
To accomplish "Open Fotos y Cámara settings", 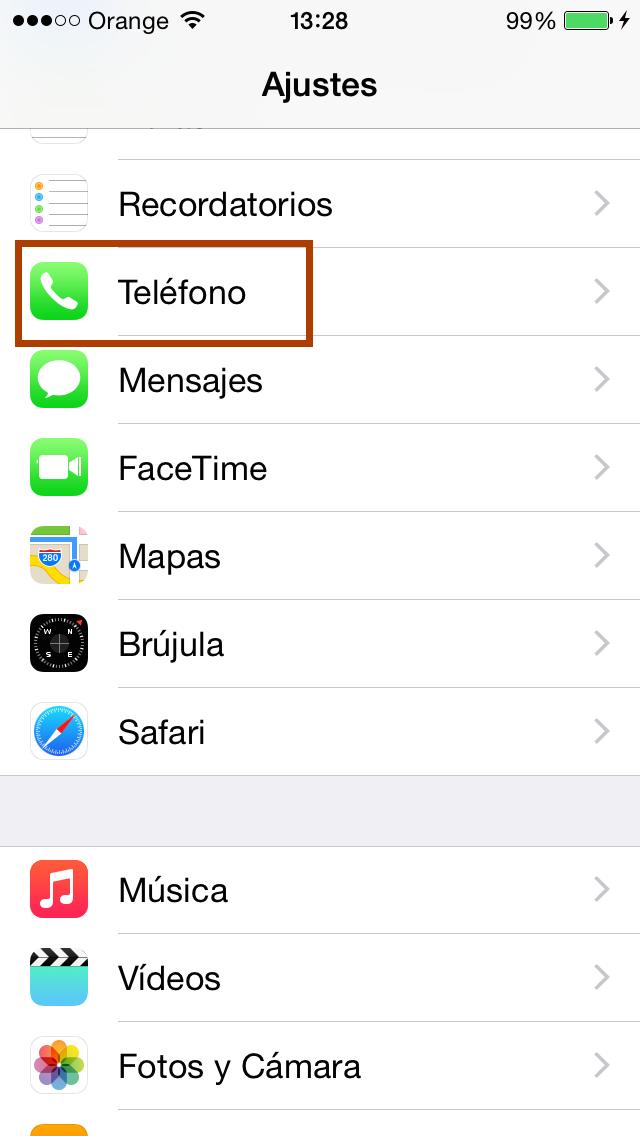I will [x=320, y=1066].
